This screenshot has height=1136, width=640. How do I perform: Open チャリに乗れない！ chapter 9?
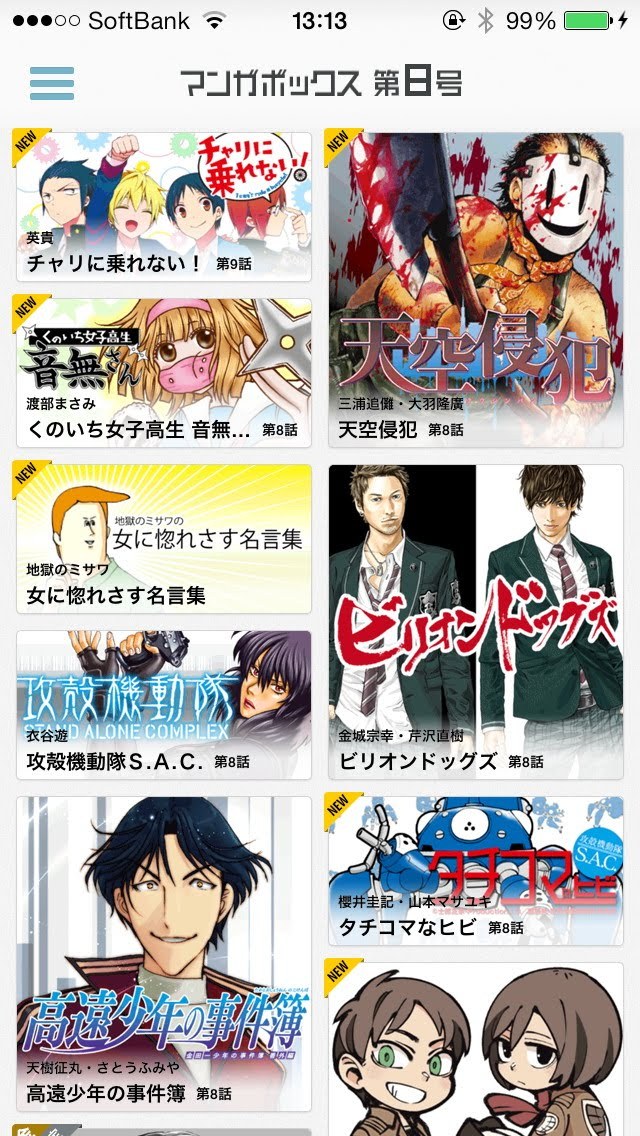click(163, 207)
